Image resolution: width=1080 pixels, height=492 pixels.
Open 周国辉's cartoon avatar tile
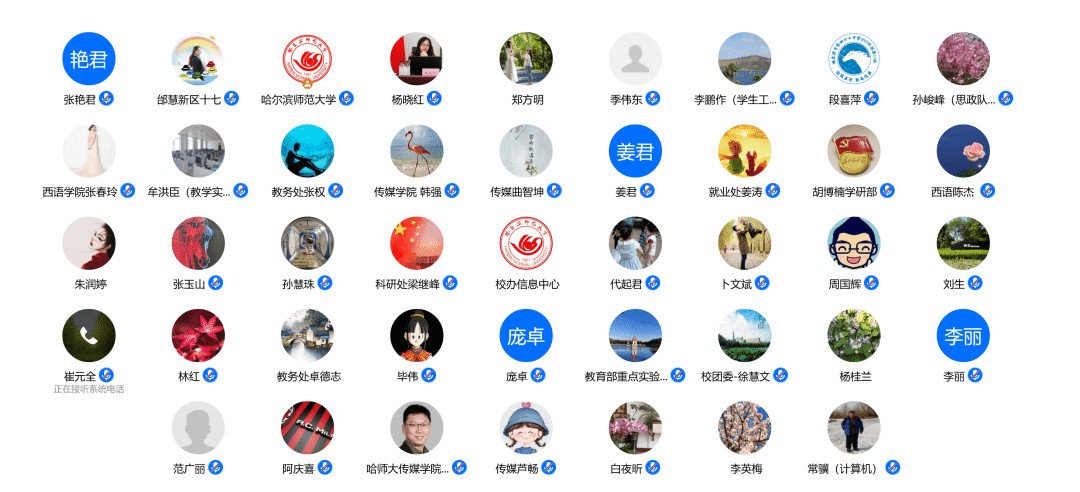(x=853, y=243)
